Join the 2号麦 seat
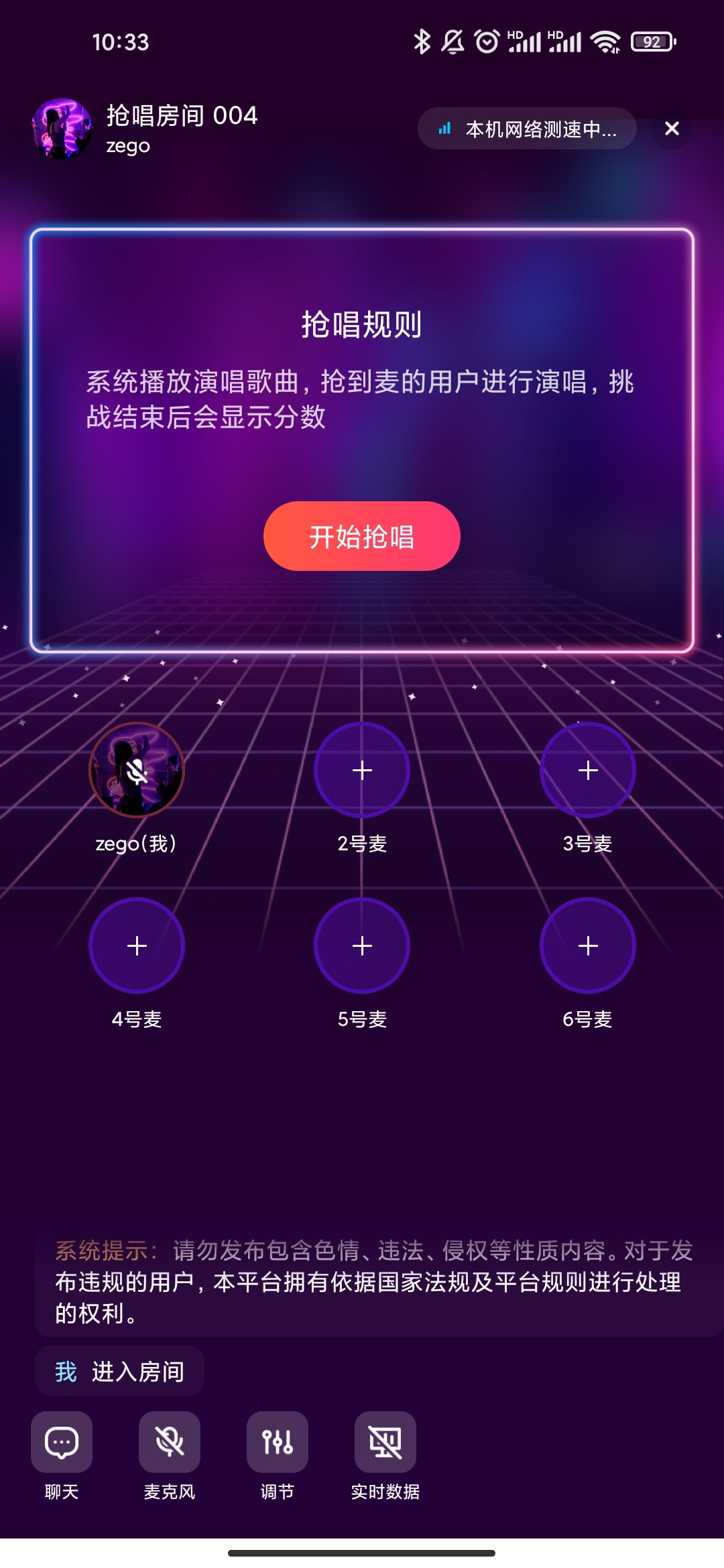 point(362,771)
